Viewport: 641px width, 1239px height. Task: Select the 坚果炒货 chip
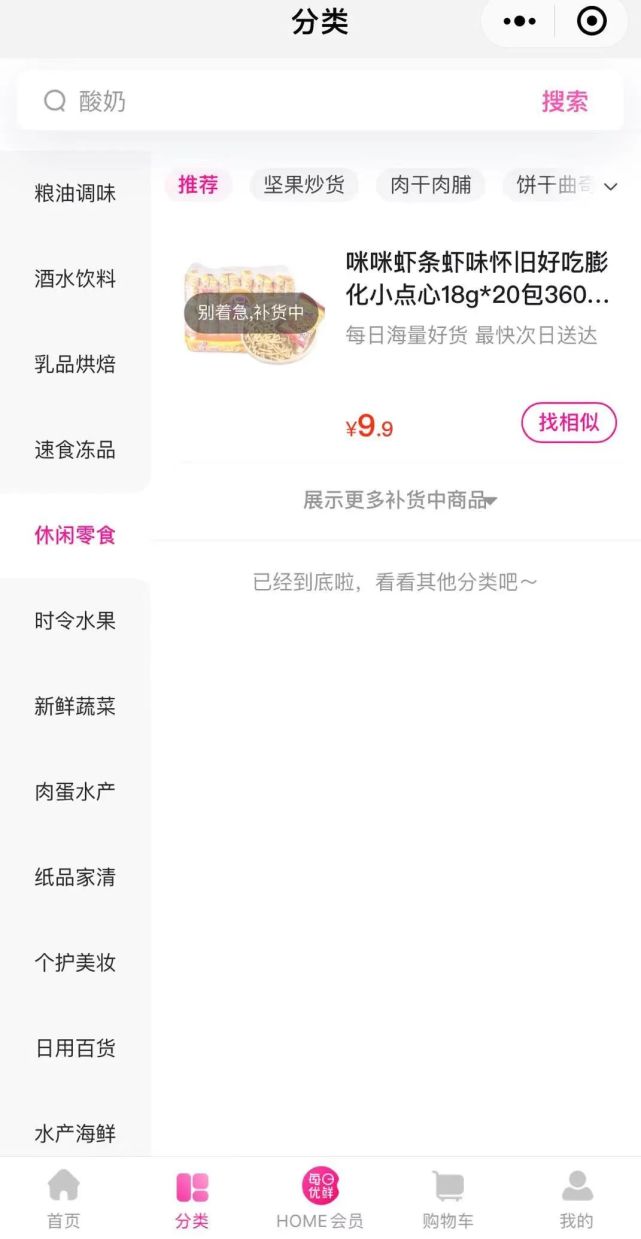coord(304,185)
